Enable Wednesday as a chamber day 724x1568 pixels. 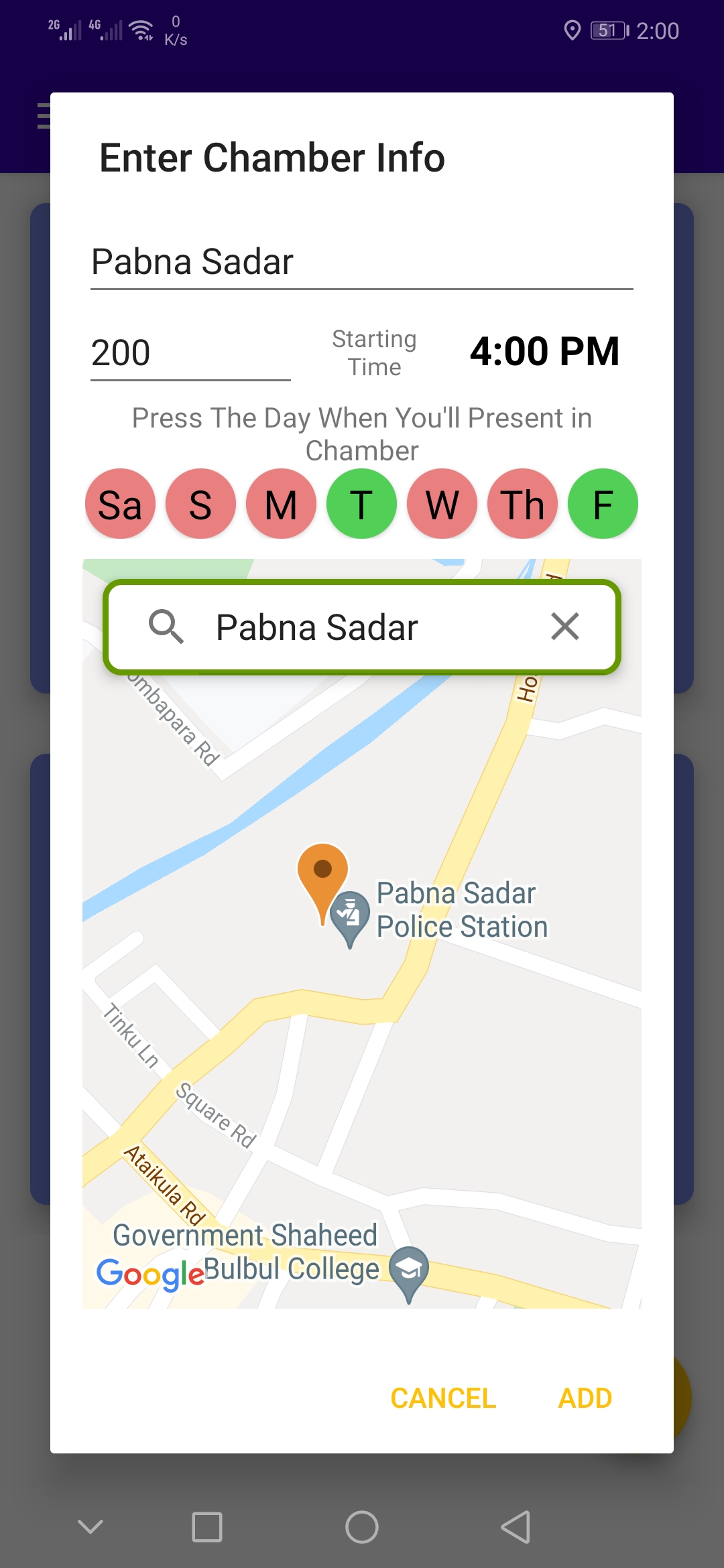[442, 504]
